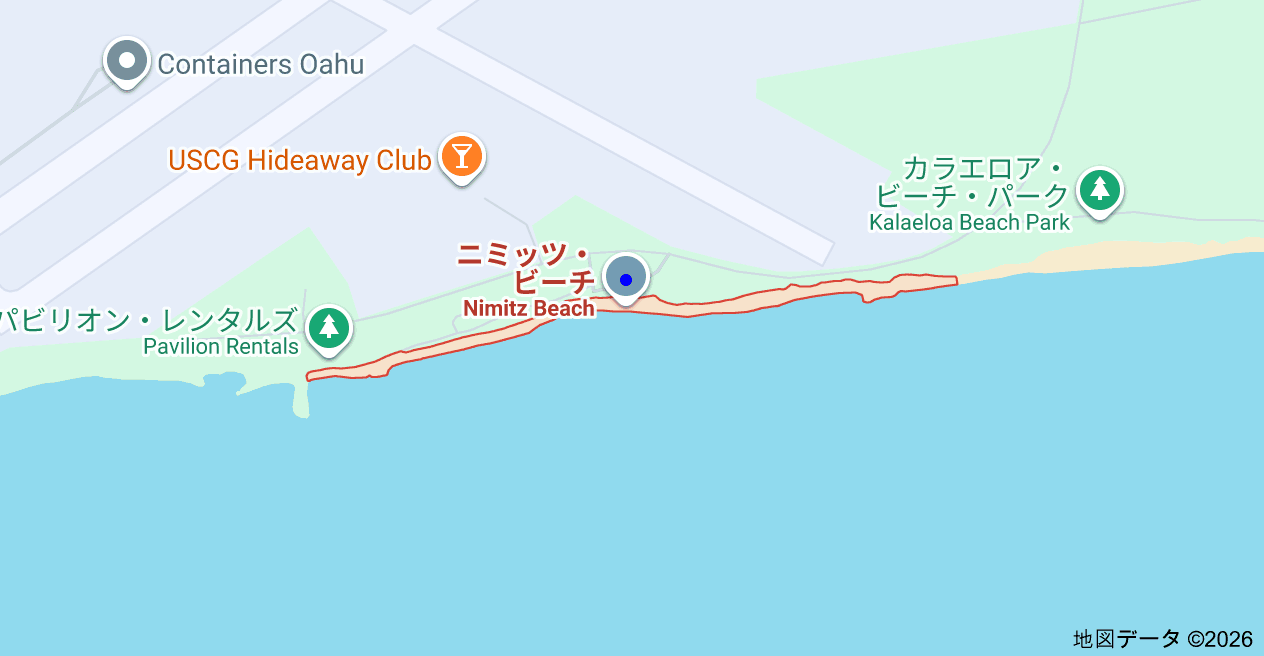Select the USCG Hideaway Club bar marker
This screenshot has height=656, width=1264.
click(462, 157)
